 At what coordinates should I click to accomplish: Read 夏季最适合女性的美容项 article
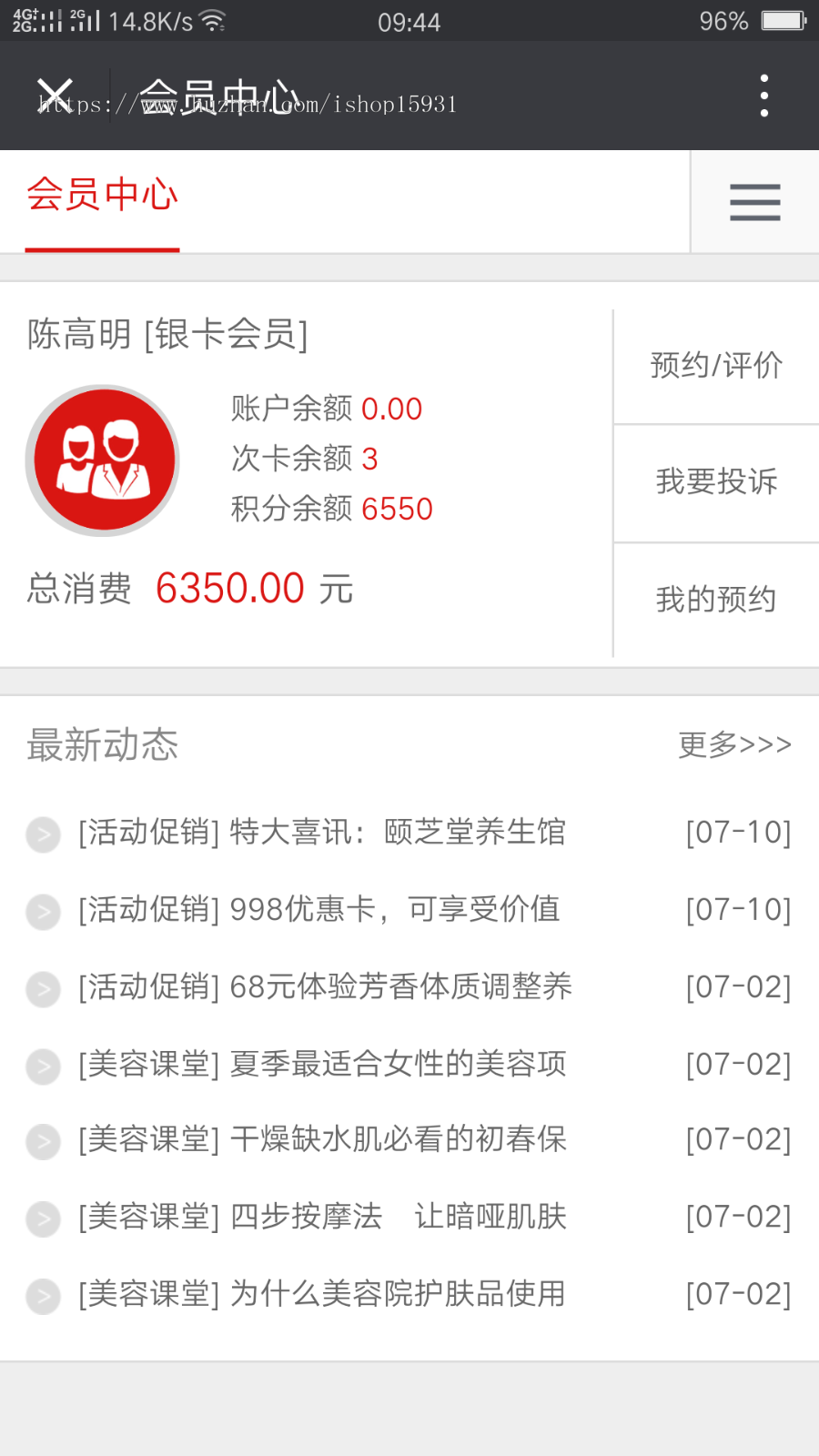click(x=321, y=1064)
